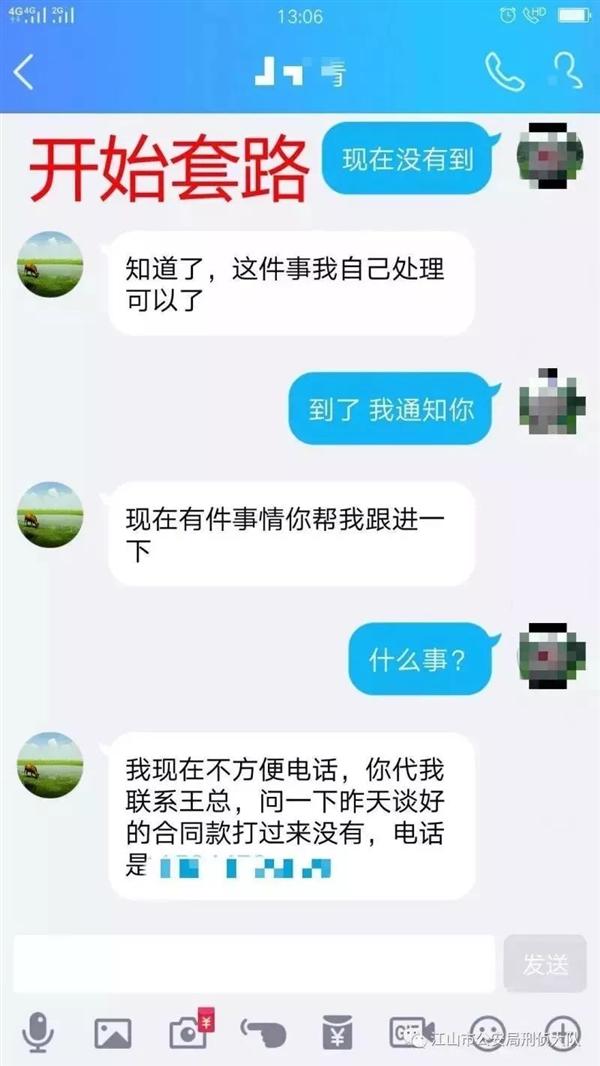Viewport: 600px width, 1066px height.
Task: Open the camera icon
Action: coord(189,1031)
